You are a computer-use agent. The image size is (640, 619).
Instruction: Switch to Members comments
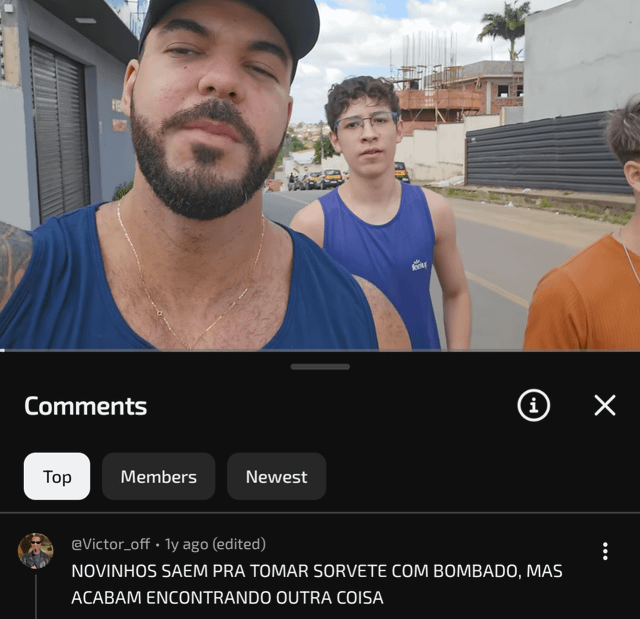[158, 477]
